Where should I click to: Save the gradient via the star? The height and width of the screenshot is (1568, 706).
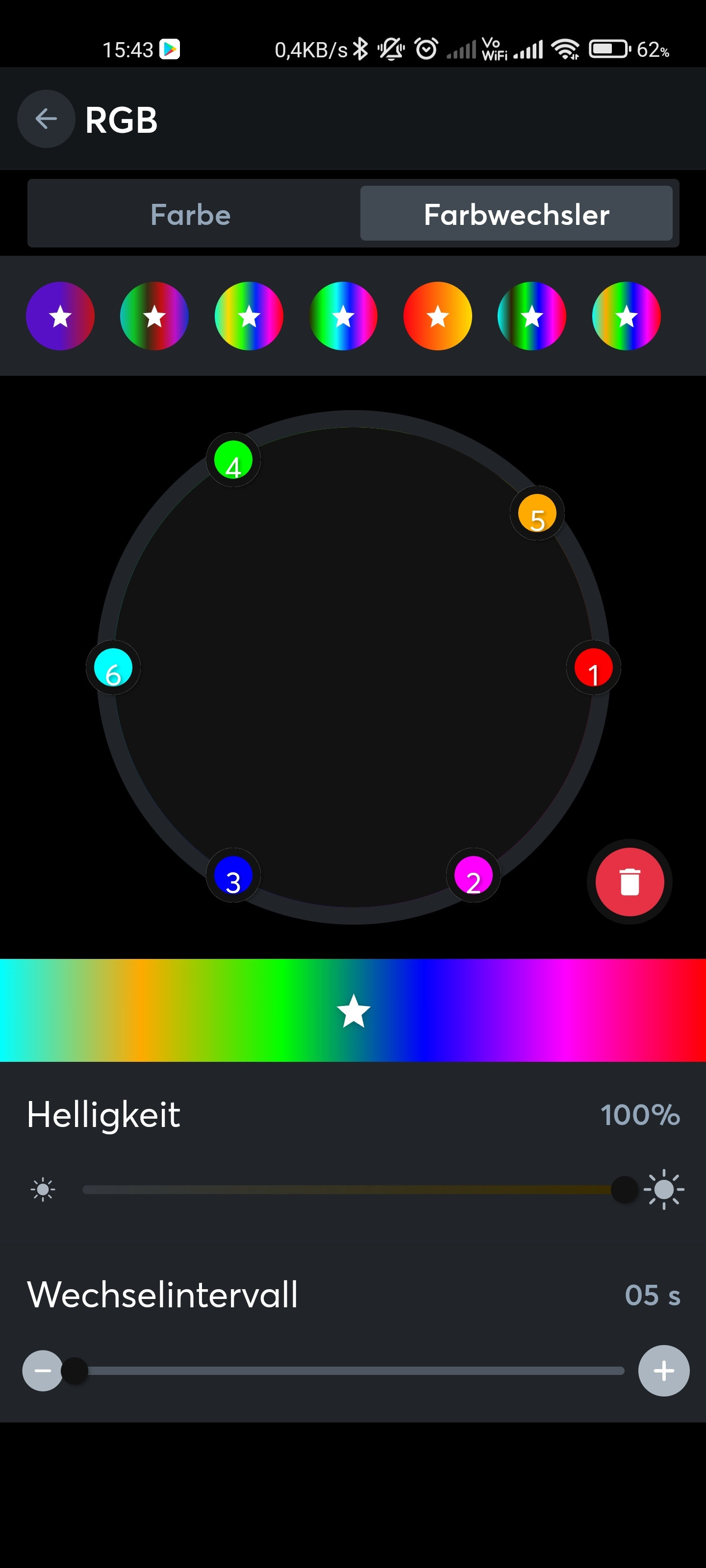(353, 1011)
